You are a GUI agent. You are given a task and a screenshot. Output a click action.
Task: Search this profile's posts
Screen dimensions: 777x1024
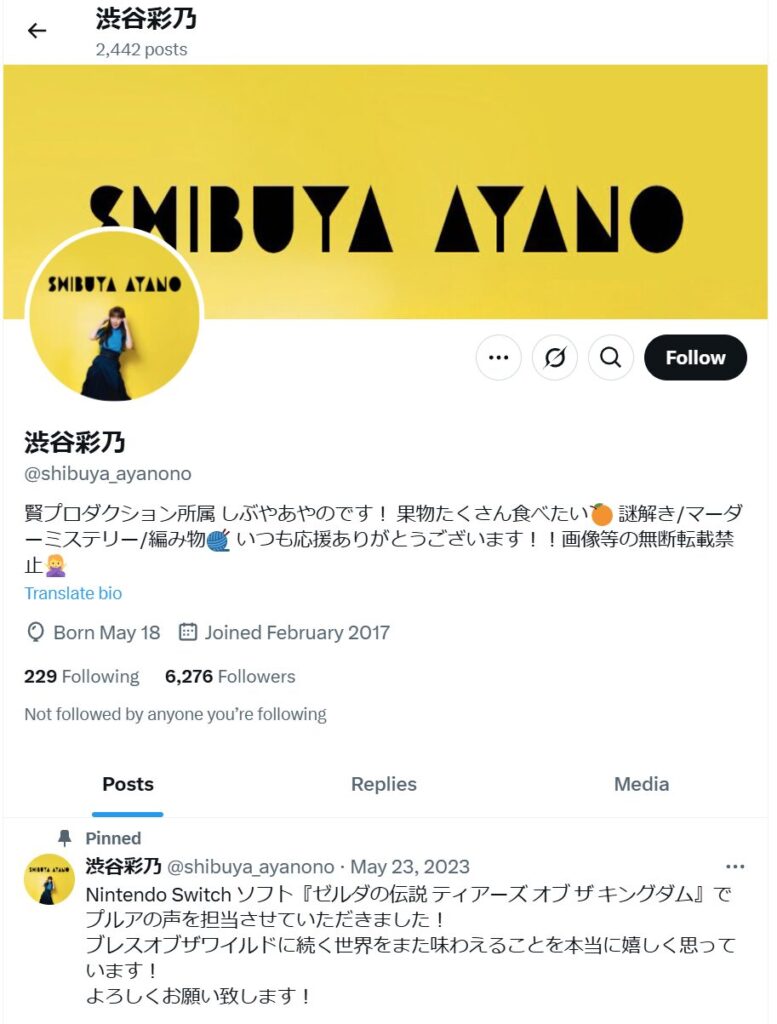coord(611,358)
